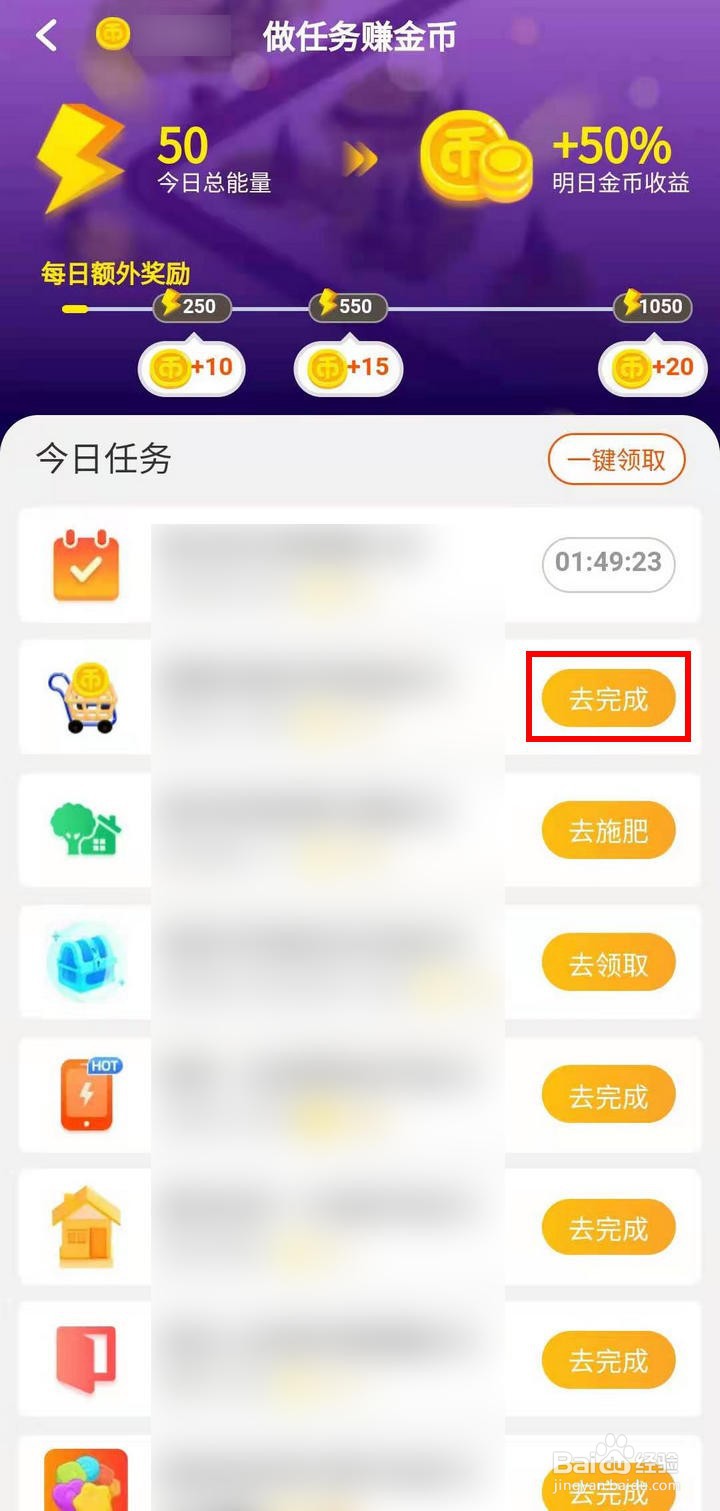
Task: Claim the +10 coin milestone reward
Action: point(190,368)
